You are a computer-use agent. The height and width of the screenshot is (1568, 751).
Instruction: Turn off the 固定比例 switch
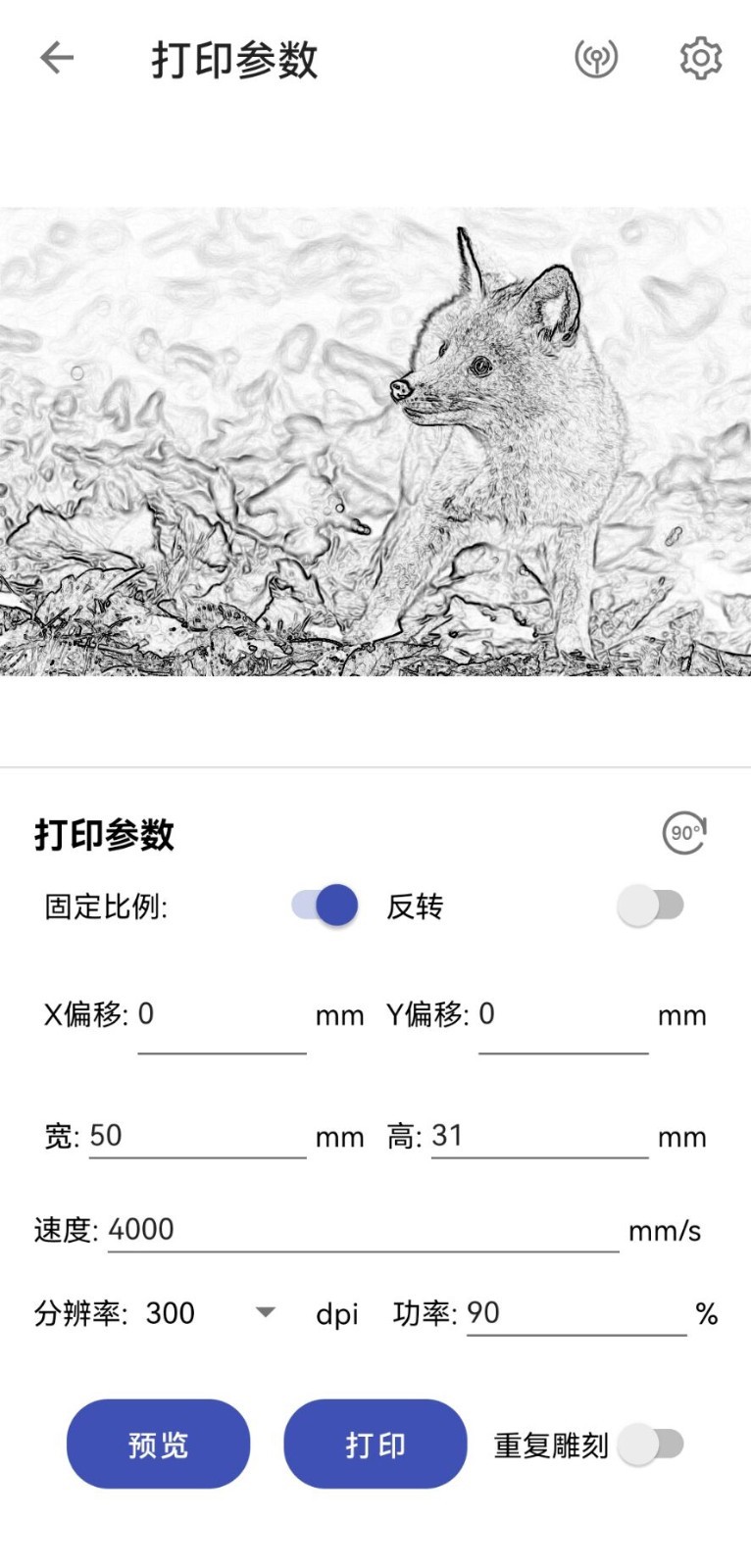coord(325,906)
